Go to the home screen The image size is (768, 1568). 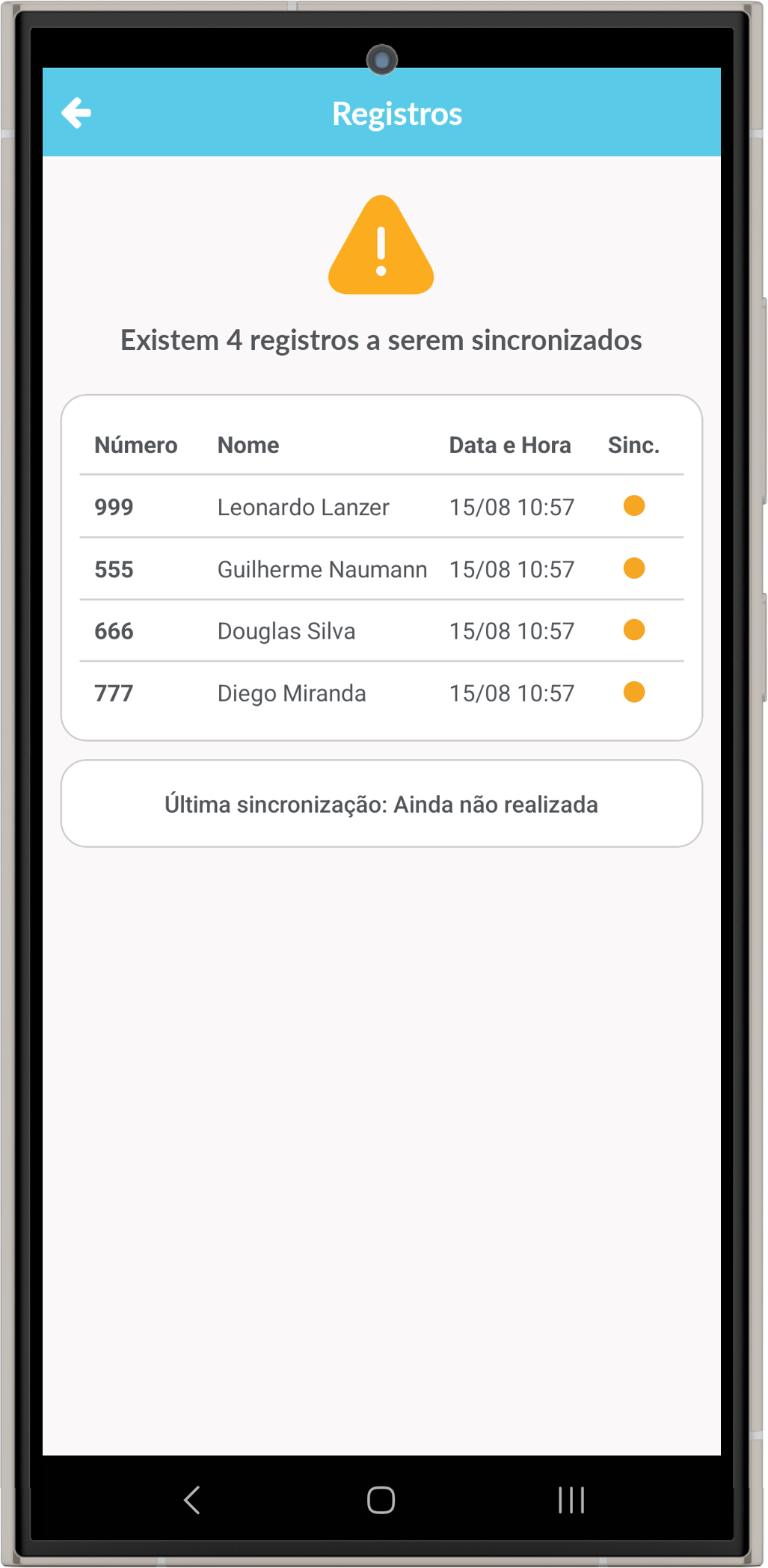[381, 1499]
